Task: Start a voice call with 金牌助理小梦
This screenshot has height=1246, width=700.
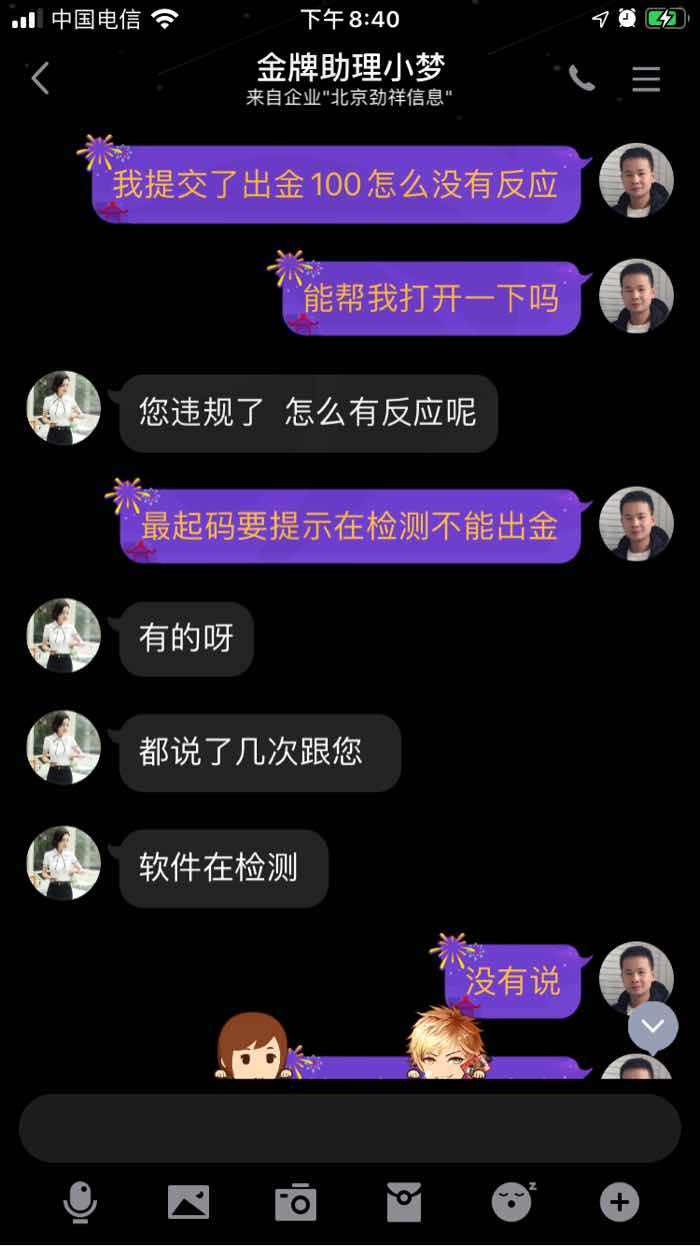Action: (582, 78)
